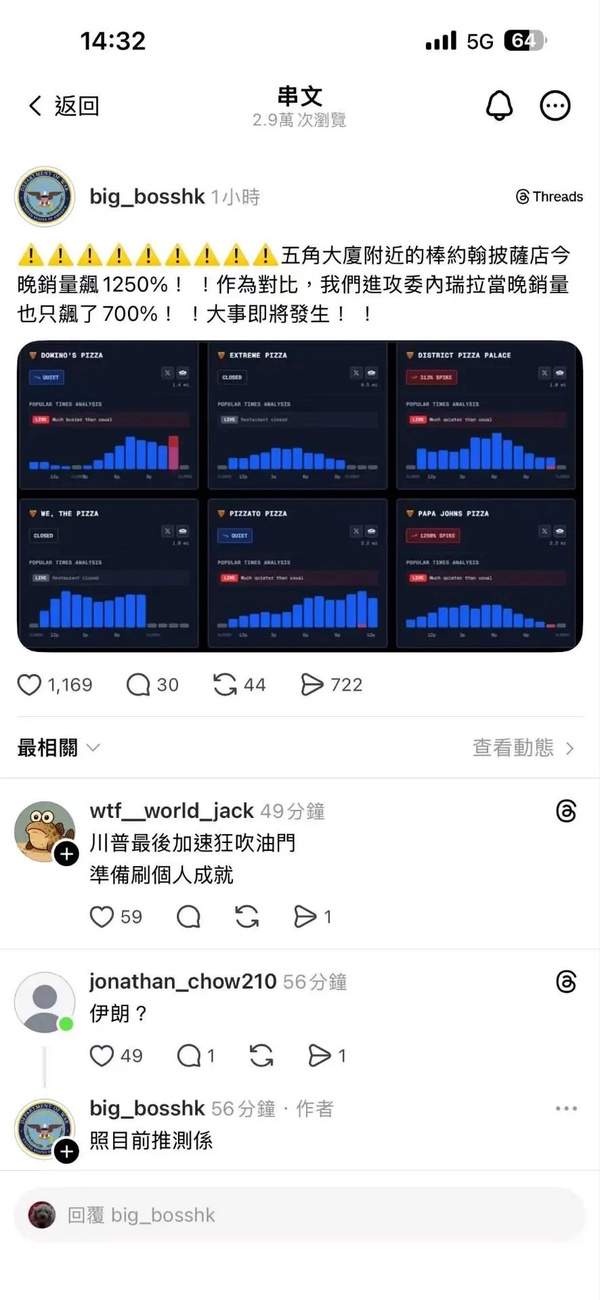Repost big_bosshk's main post

226,685
